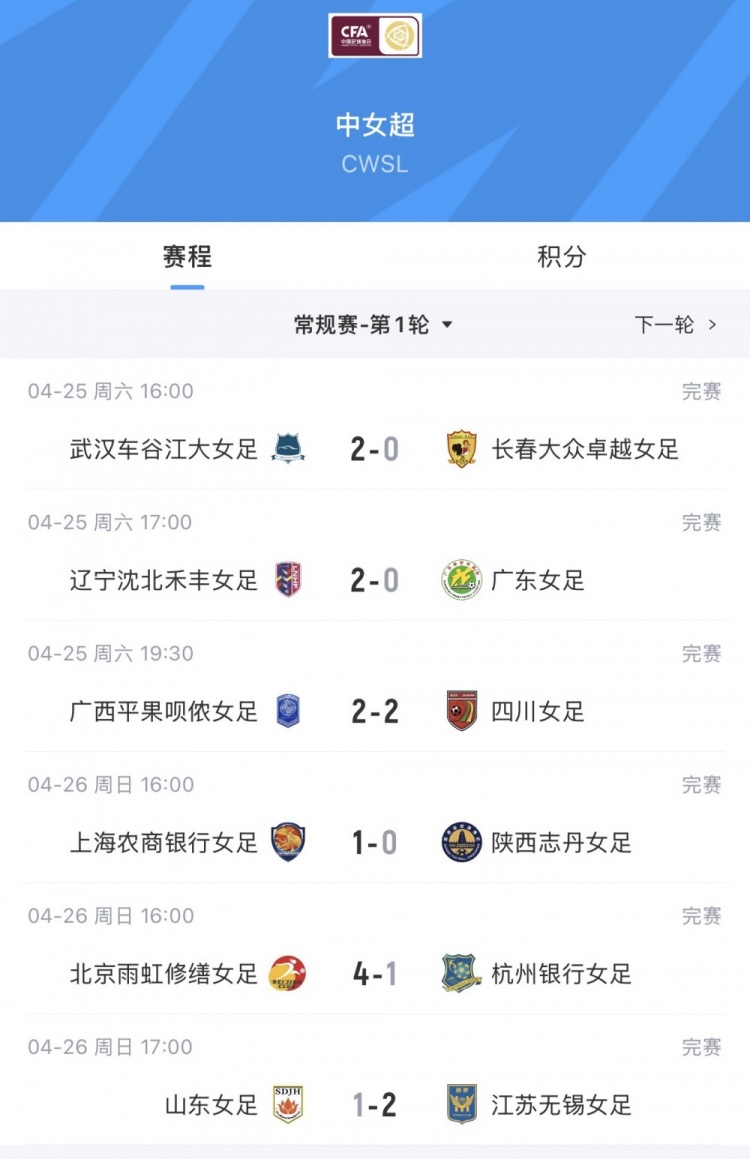The image size is (750, 1159).
Task: Stay on the 赛程 schedule tab
Action: pyautogui.click(x=187, y=257)
